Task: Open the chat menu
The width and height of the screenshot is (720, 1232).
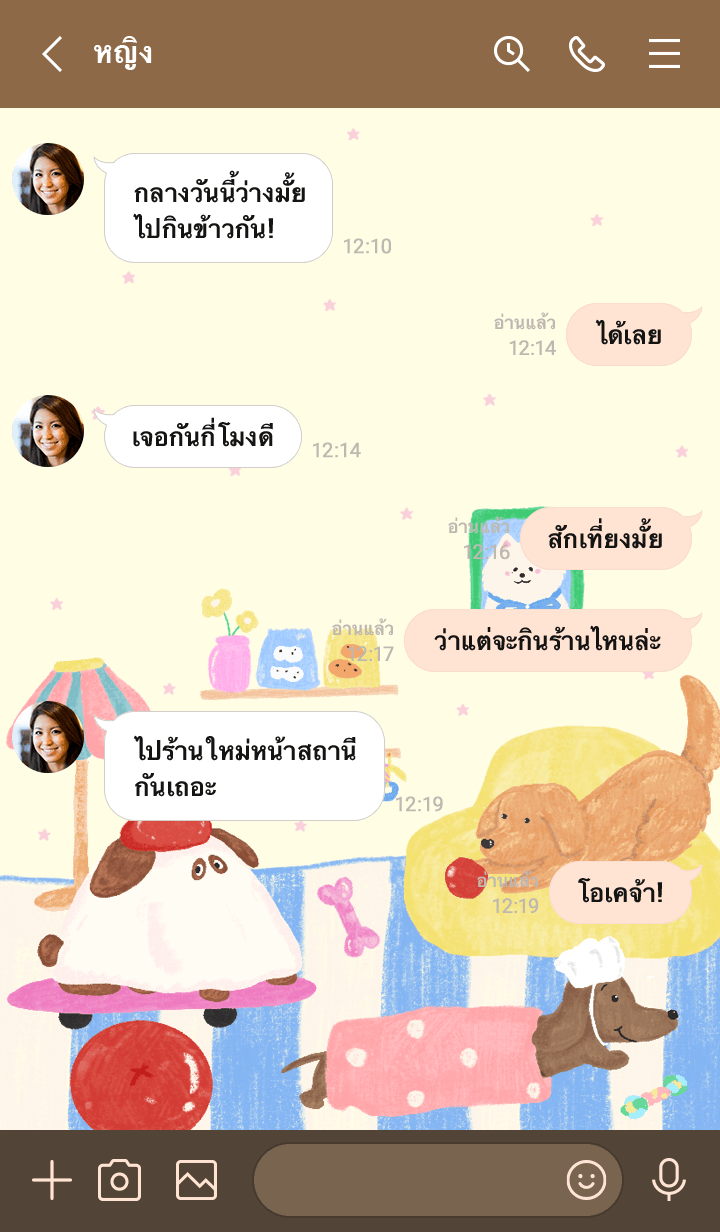Action: [x=664, y=54]
